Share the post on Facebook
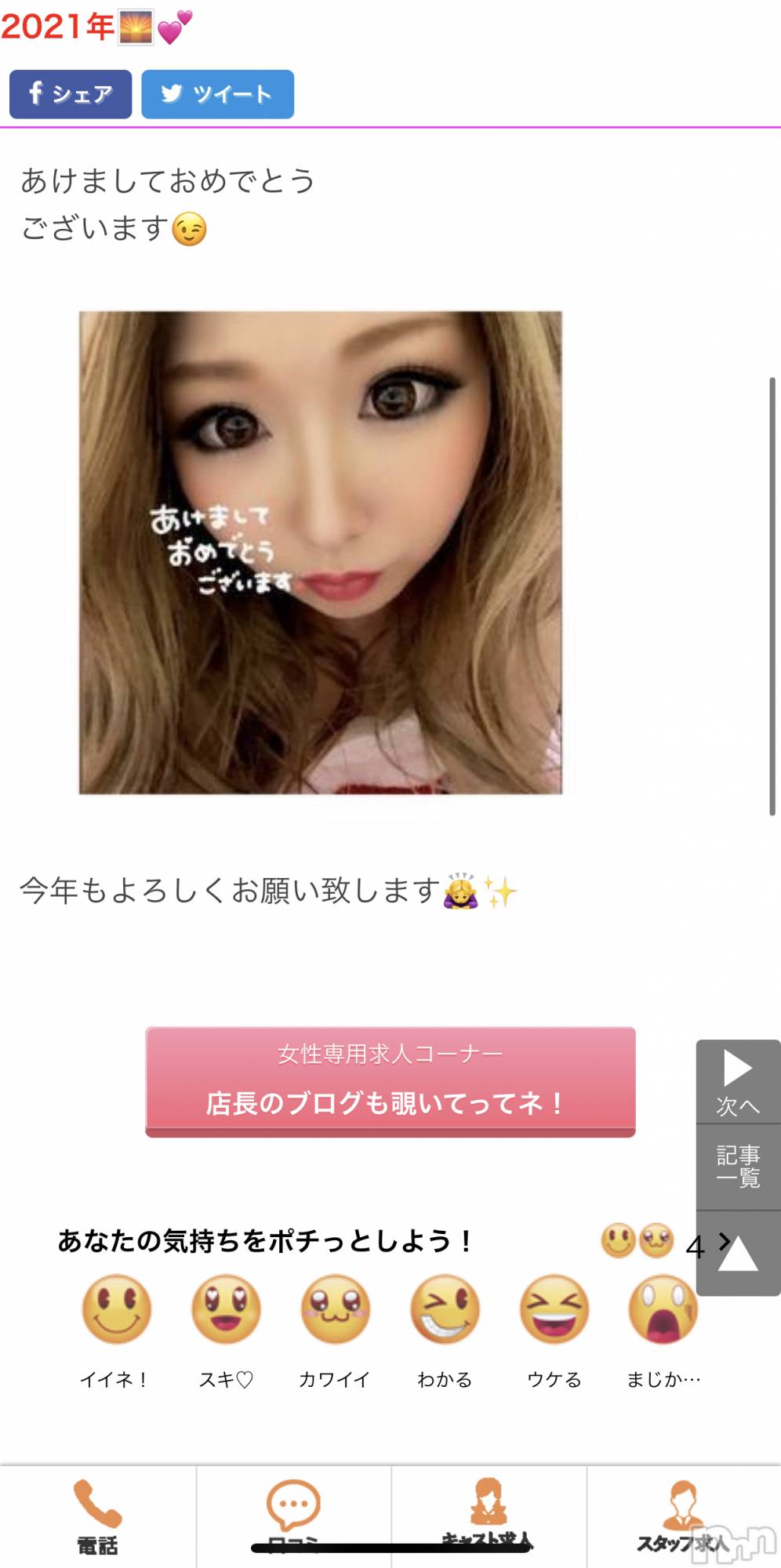Screen dimensions: 781x1568 tap(71, 94)
